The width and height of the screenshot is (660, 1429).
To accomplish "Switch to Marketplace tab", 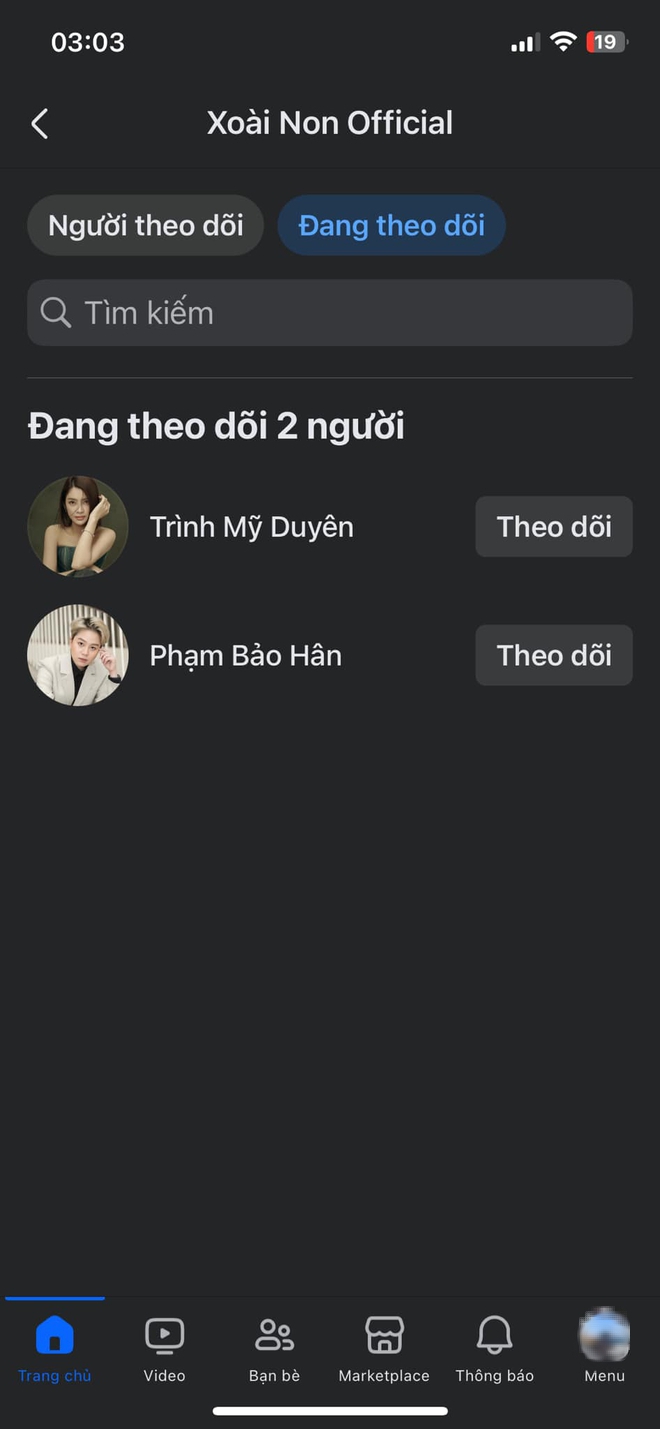I will click(384, 1347).
